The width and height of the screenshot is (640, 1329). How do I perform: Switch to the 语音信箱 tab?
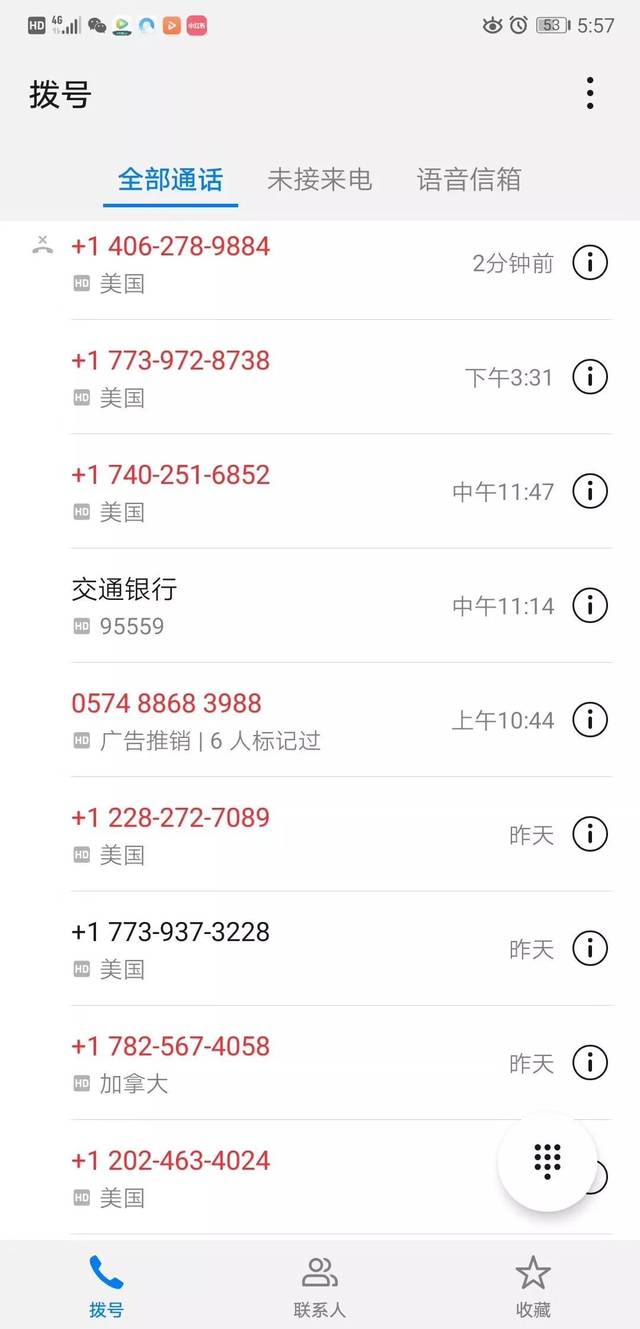[469, 180]
